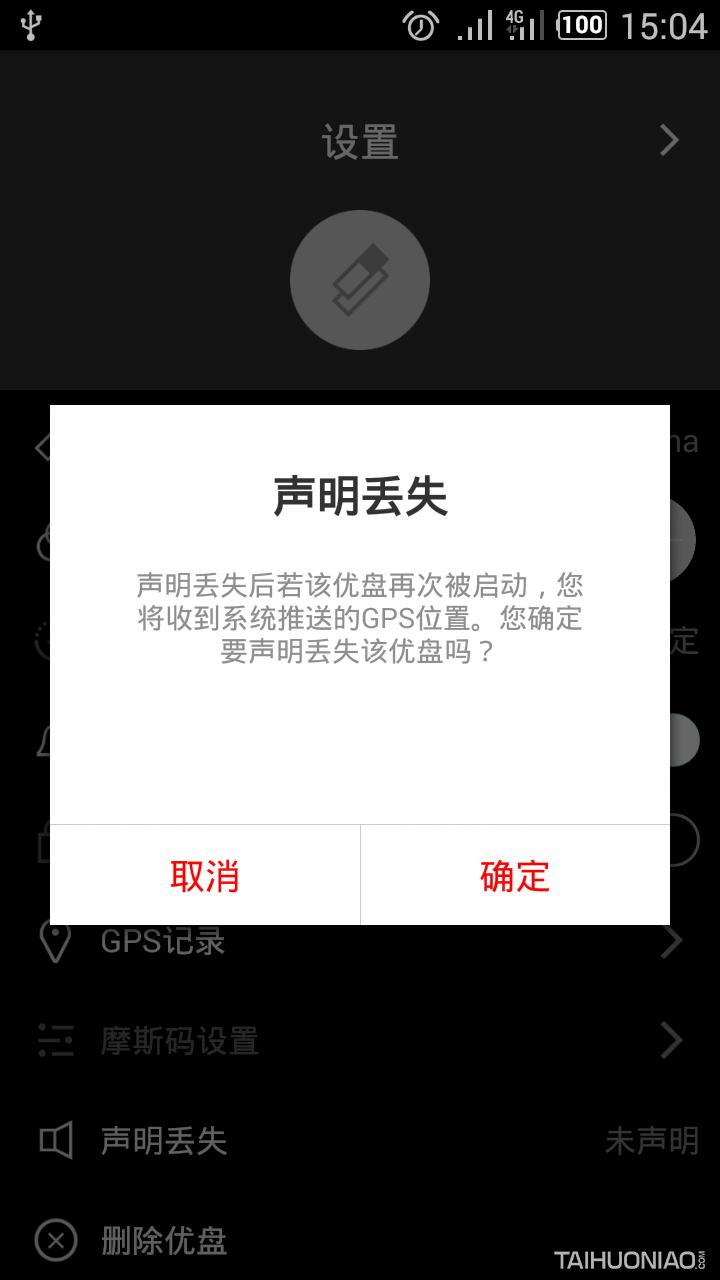Open 摩斯码设置 using its arrow
Image resolution: width=720 pixels, height=1280 pixels.
(x=672, y=1040)
